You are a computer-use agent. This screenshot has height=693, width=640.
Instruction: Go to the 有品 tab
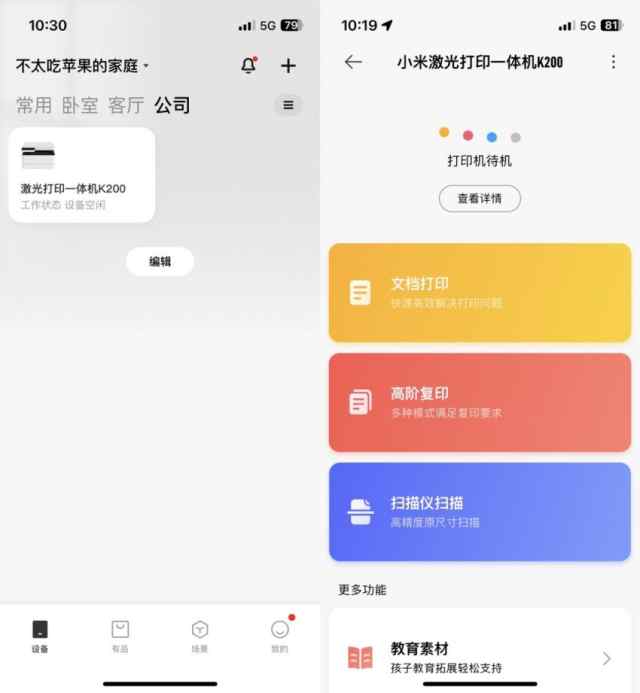[x=120, y=635]
